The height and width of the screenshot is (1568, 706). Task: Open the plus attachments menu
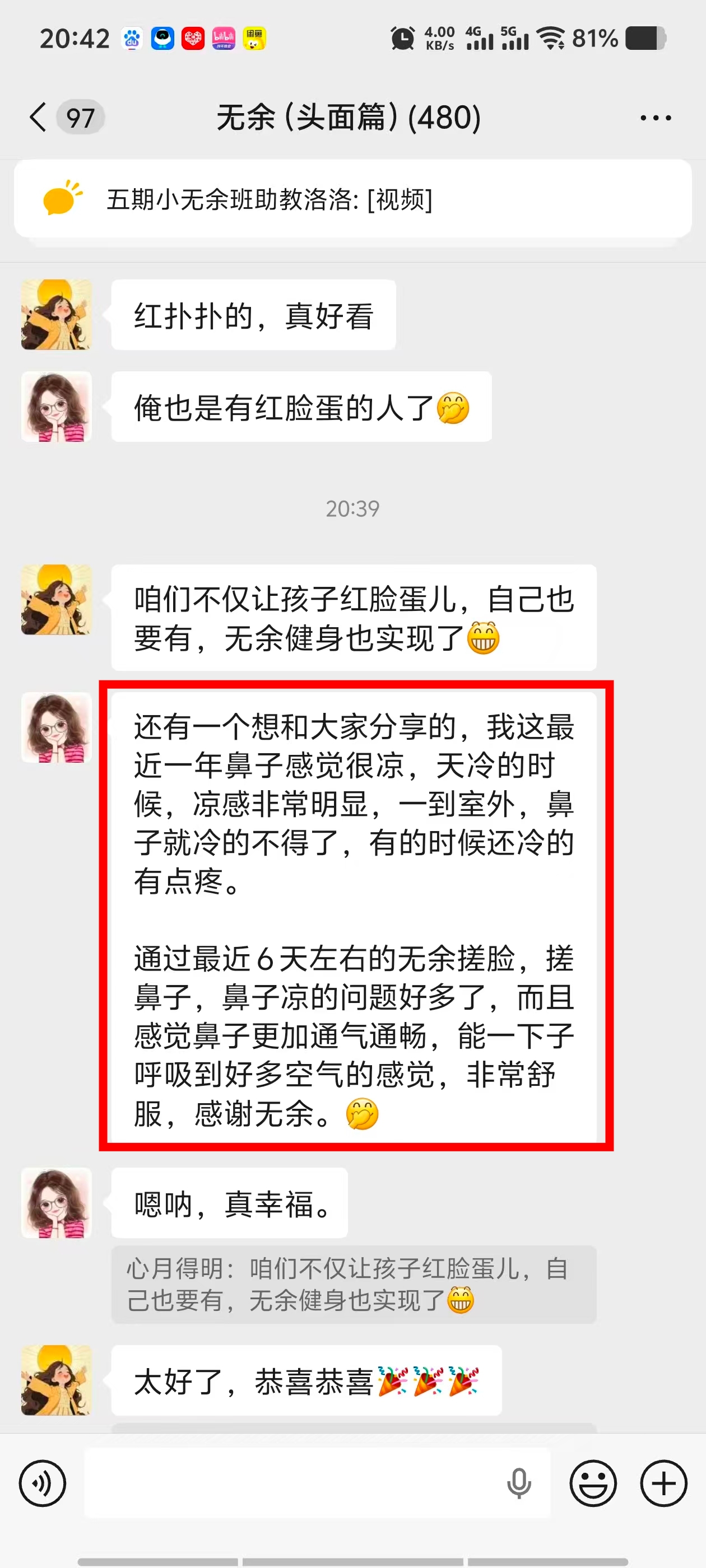click(663, 1483)
